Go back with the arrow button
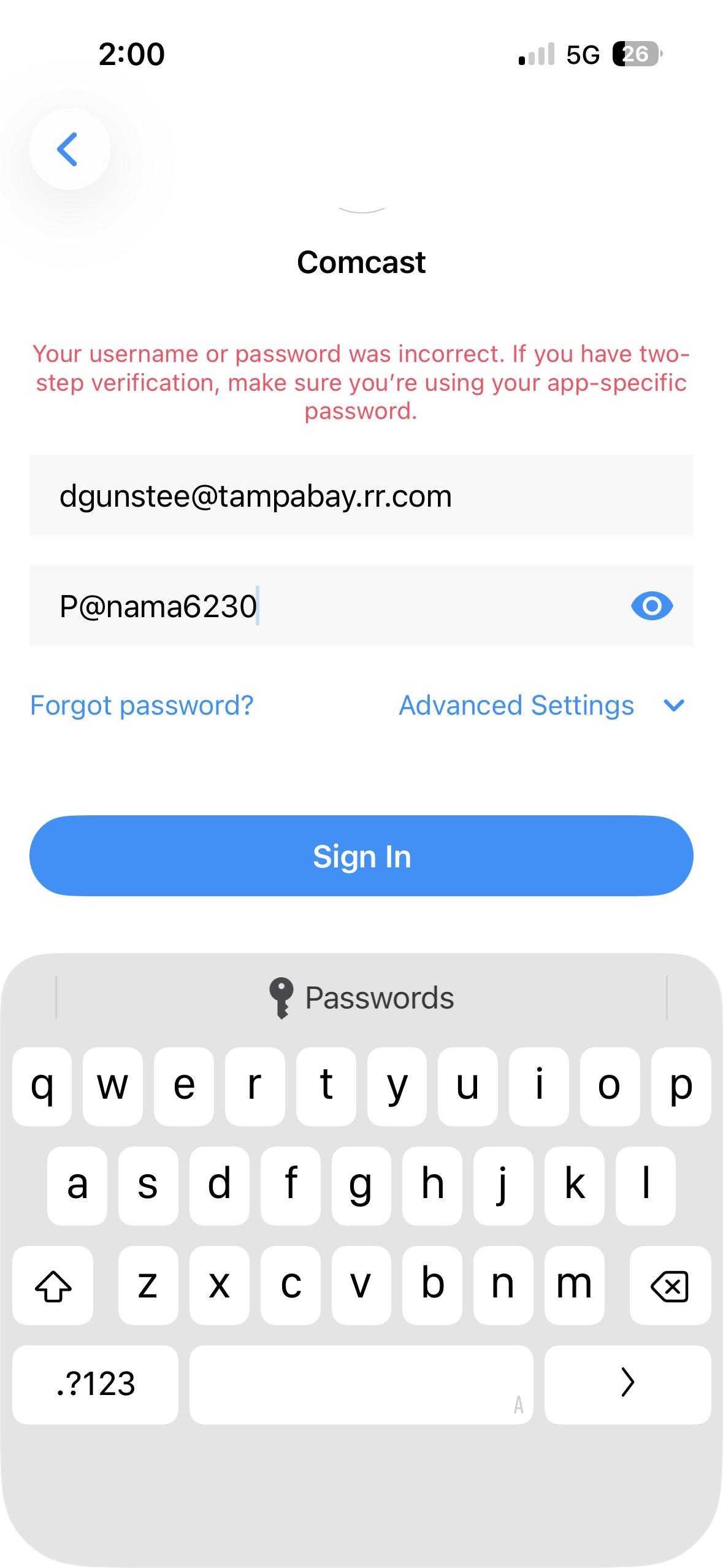Image resolution: width=723 pixels, height=1568 pixels. (69, 149)
